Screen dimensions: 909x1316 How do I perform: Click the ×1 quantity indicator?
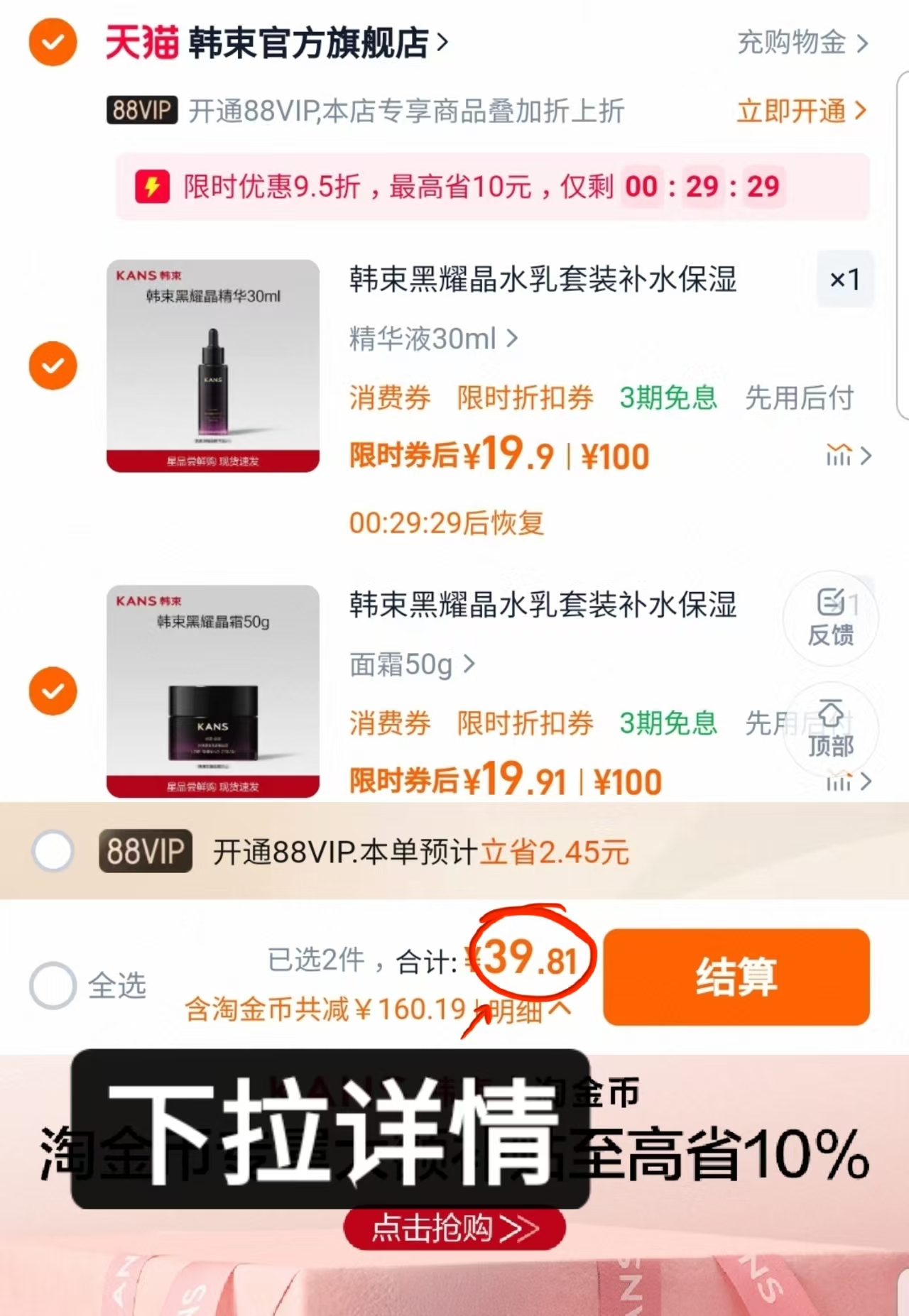(845, 280)
